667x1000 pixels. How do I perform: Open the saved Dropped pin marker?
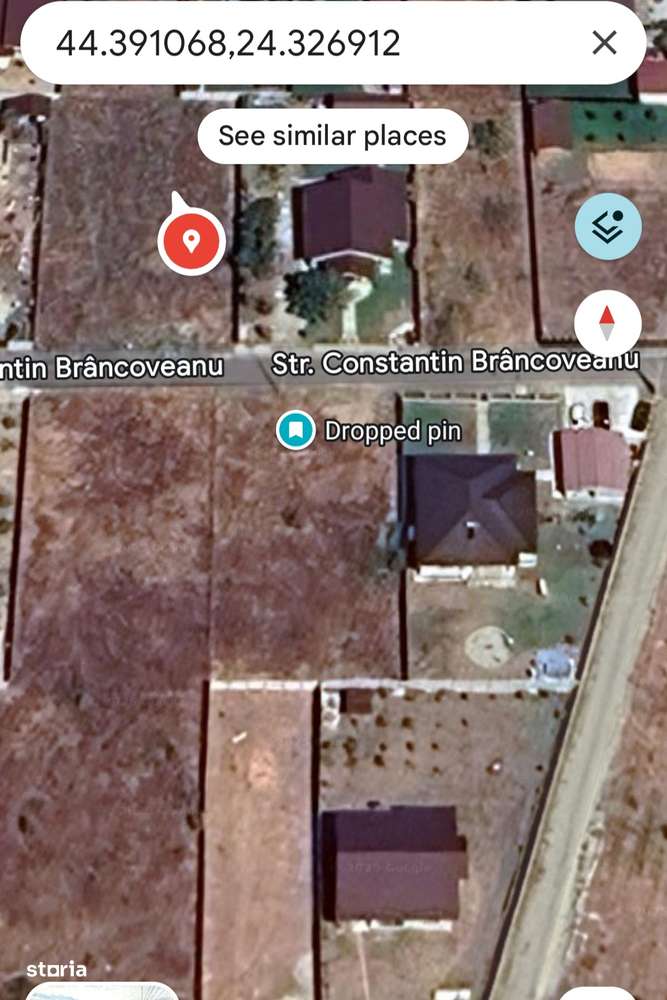pos(296,431)
